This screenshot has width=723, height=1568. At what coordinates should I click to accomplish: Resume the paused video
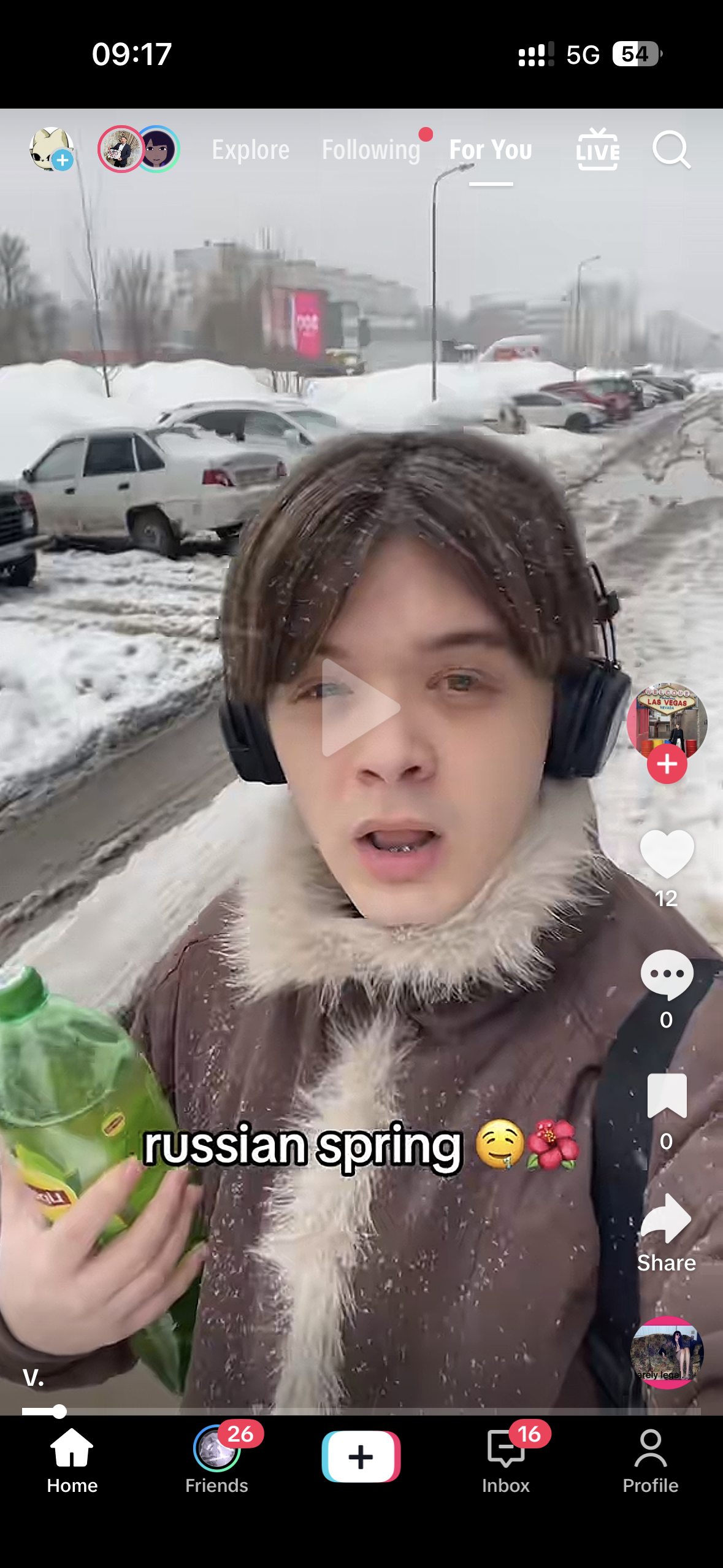click(x=361, y=707)
